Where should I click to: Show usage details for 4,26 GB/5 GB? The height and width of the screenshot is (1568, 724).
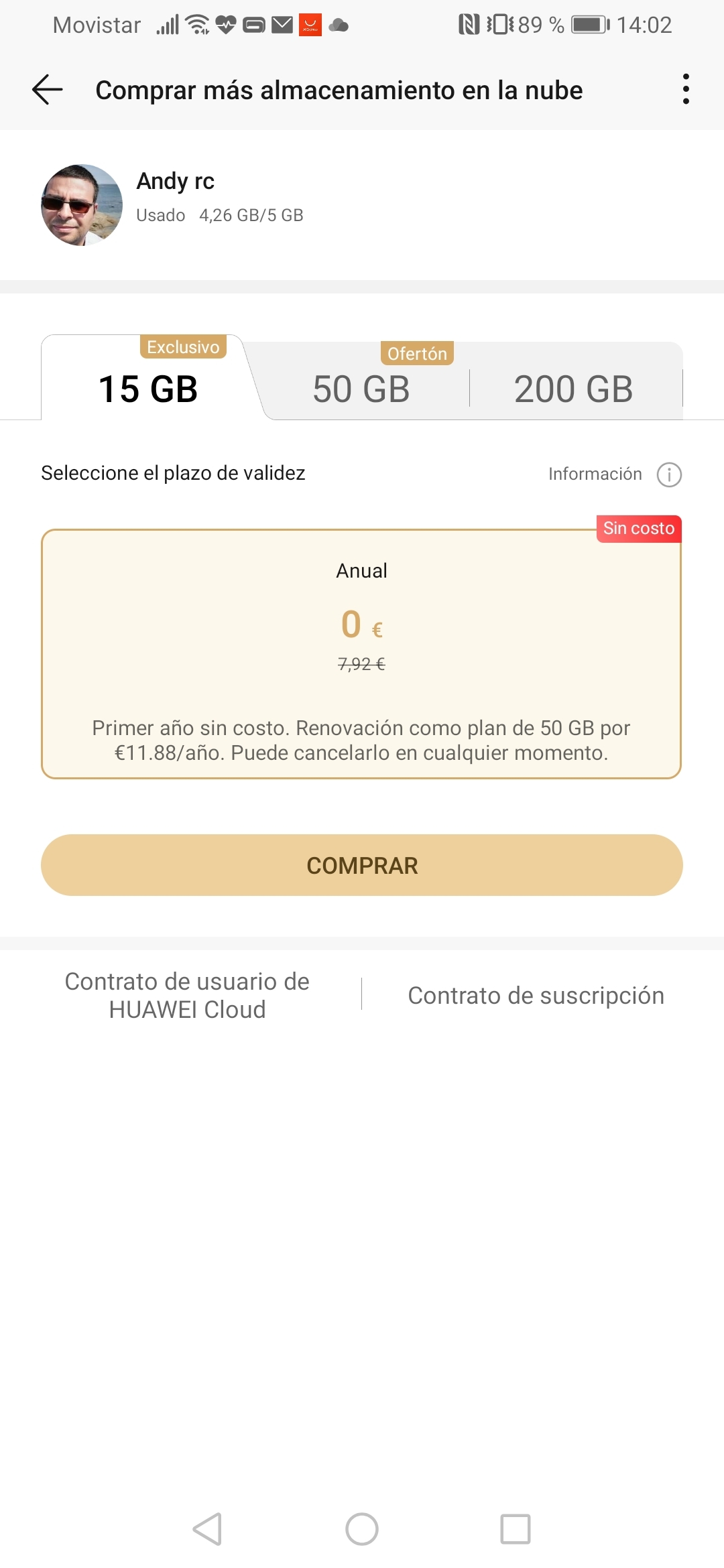click(251, 215)
